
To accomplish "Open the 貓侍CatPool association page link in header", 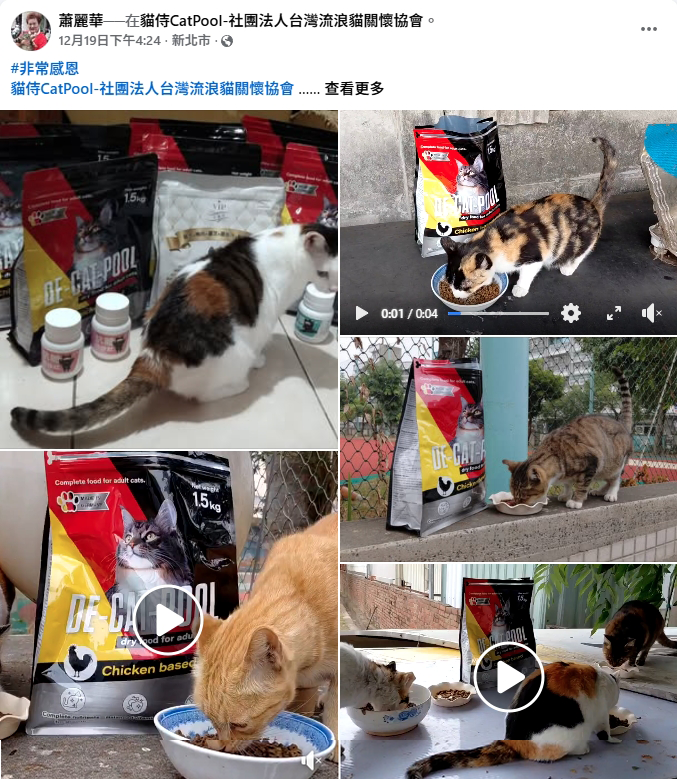I will (x=282, y=20).
